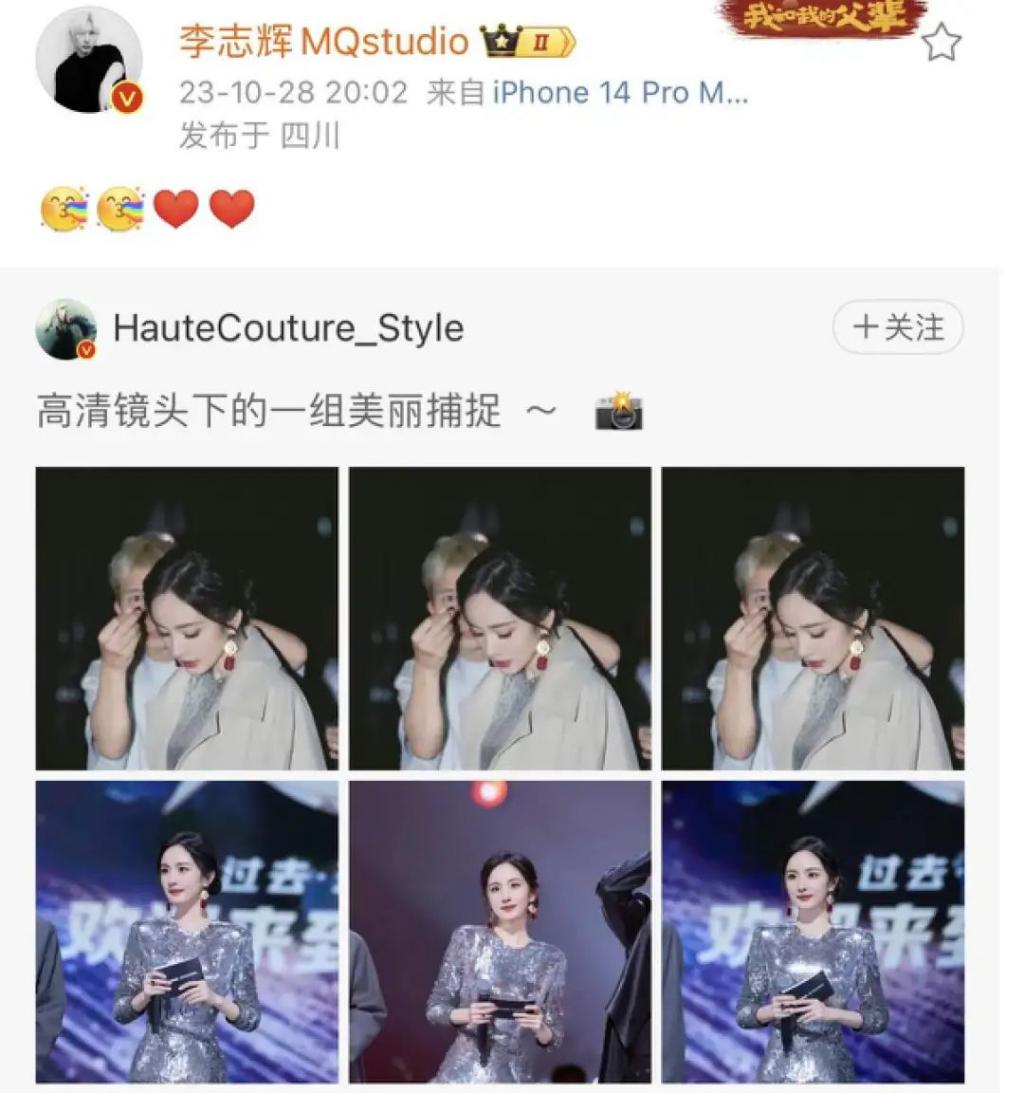Follow HauteCouture_Style with the +关注 button

(898, 327)
